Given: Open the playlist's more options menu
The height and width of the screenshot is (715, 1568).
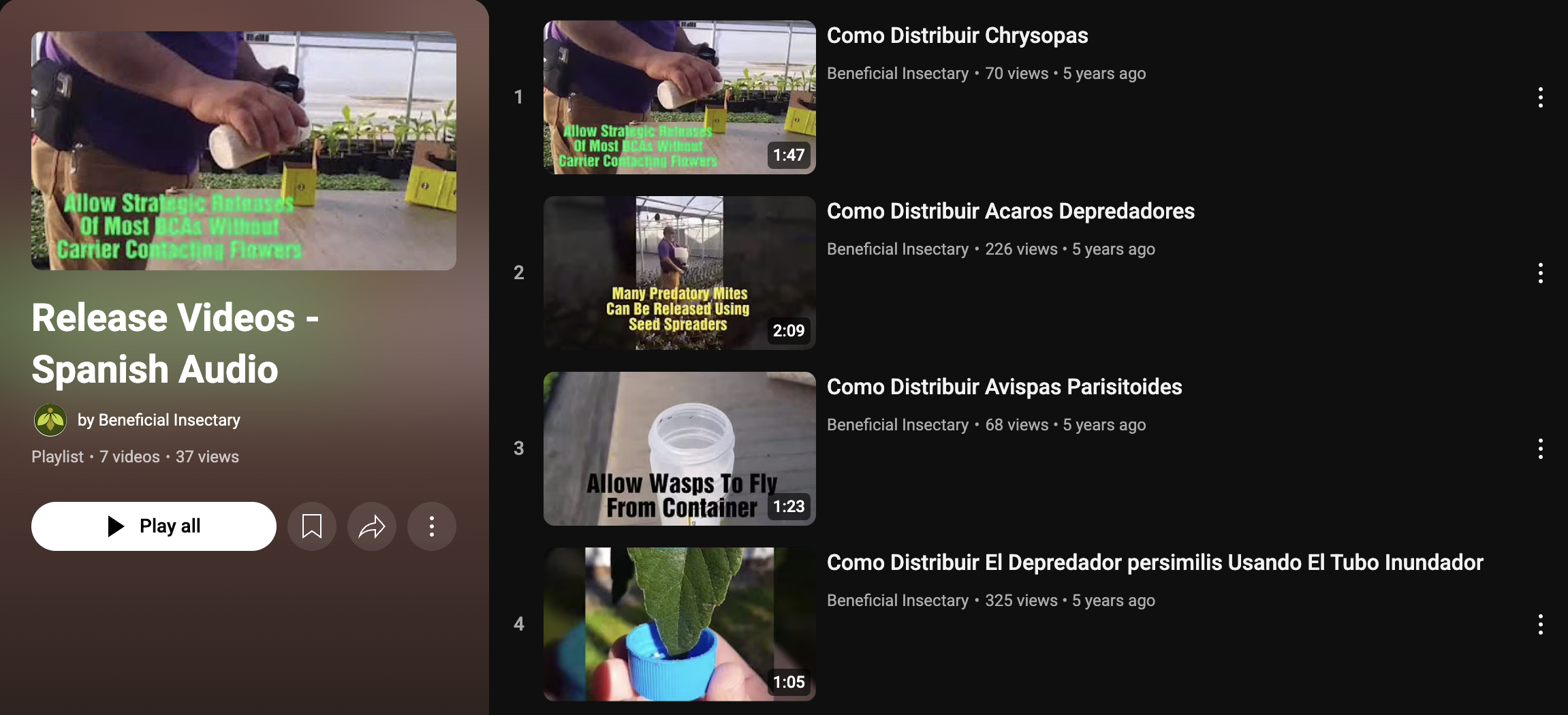Looking at the screenshot, I should click(x=432, y=526).
